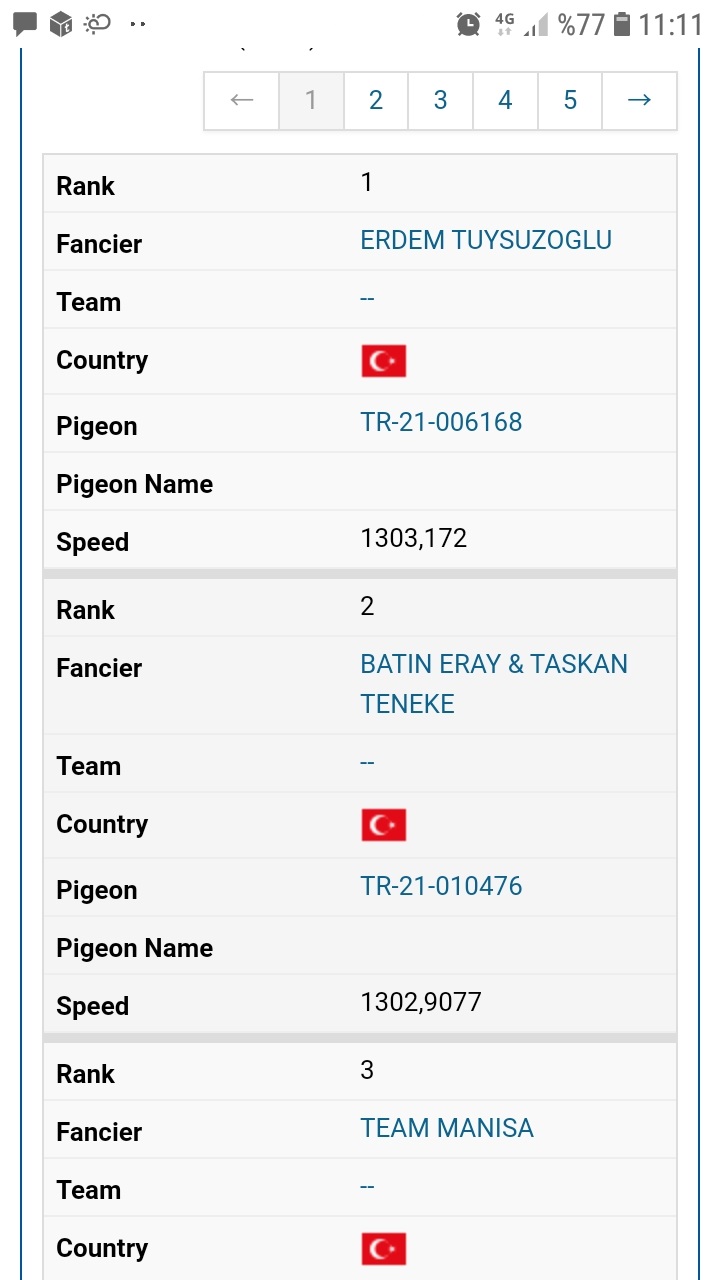The height and width of the screenshot is (1280, 720).
Task: Tap the current page 1 button
Action: pyautogui.click(x=311, y=100)
